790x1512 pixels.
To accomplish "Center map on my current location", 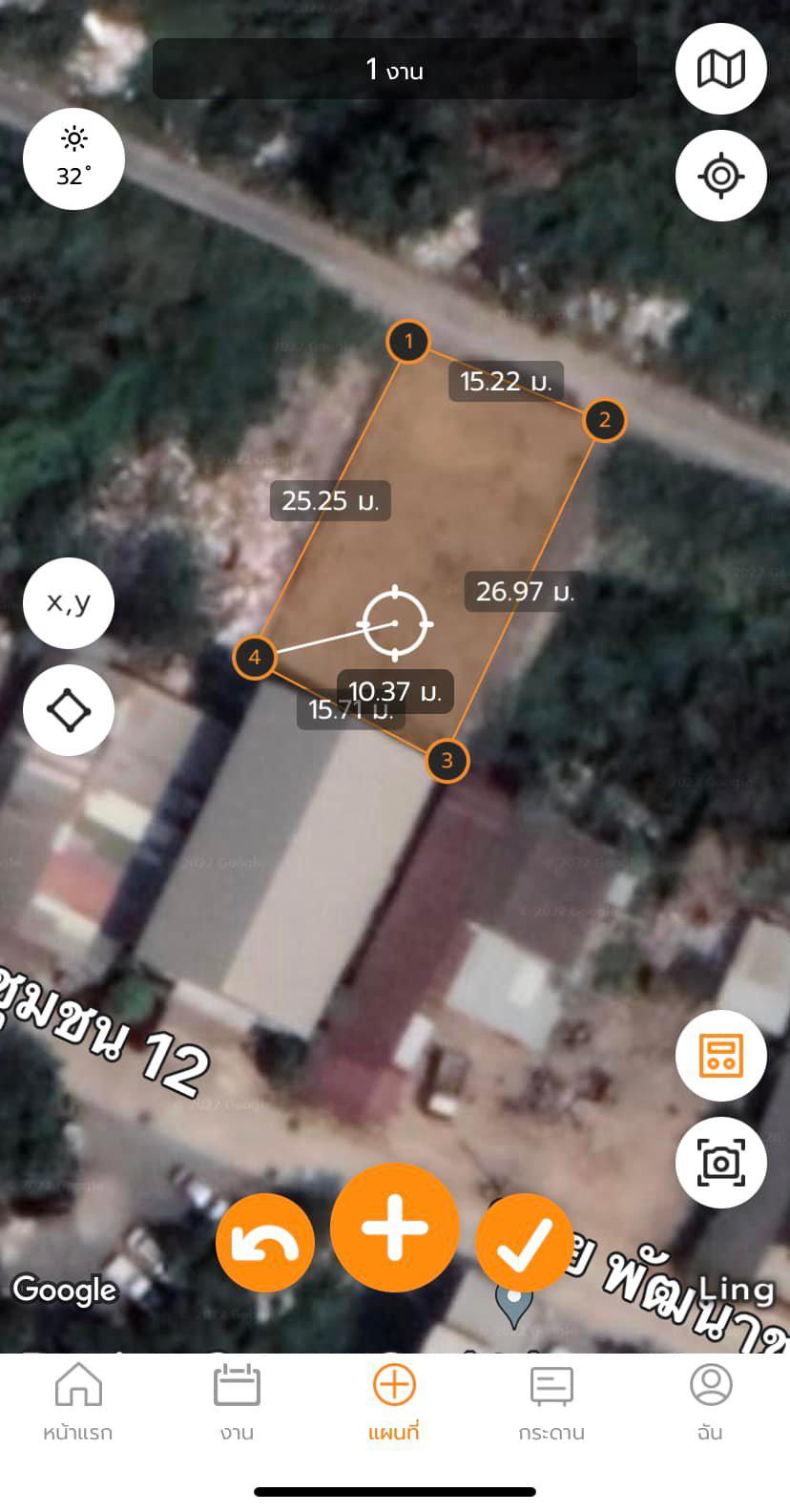I will (721, 176).
